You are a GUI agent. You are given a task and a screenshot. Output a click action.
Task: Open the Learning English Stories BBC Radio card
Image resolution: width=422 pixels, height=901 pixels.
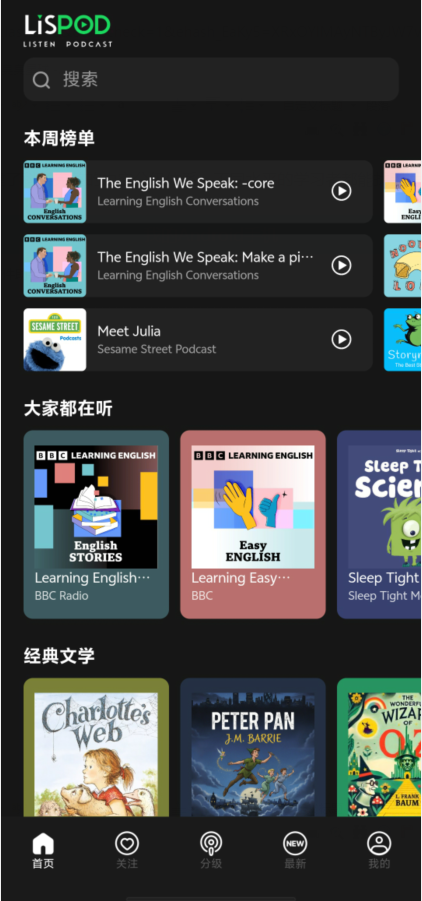(96, 524)
